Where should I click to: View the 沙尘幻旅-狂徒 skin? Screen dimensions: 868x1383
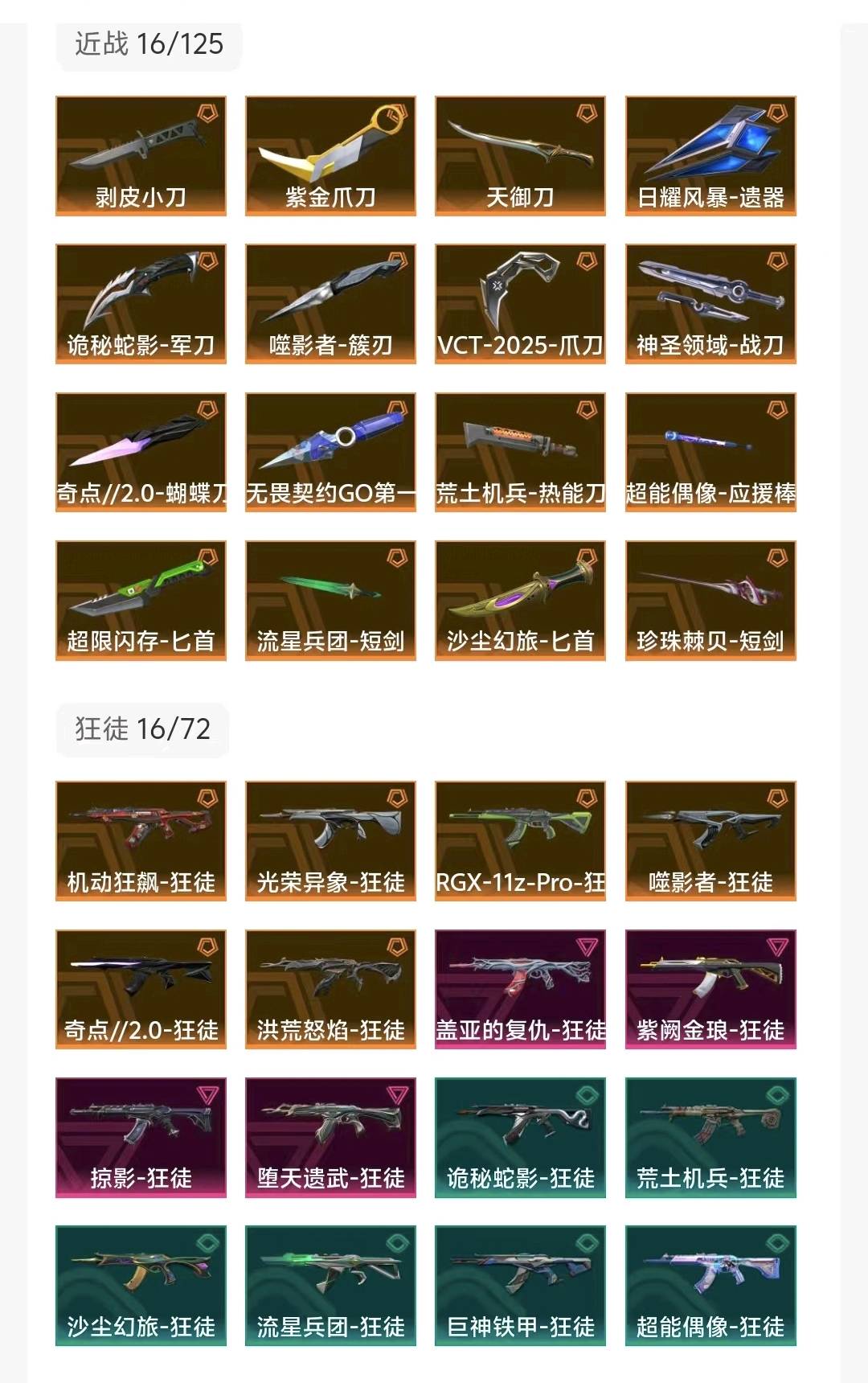coord(141,1285)
